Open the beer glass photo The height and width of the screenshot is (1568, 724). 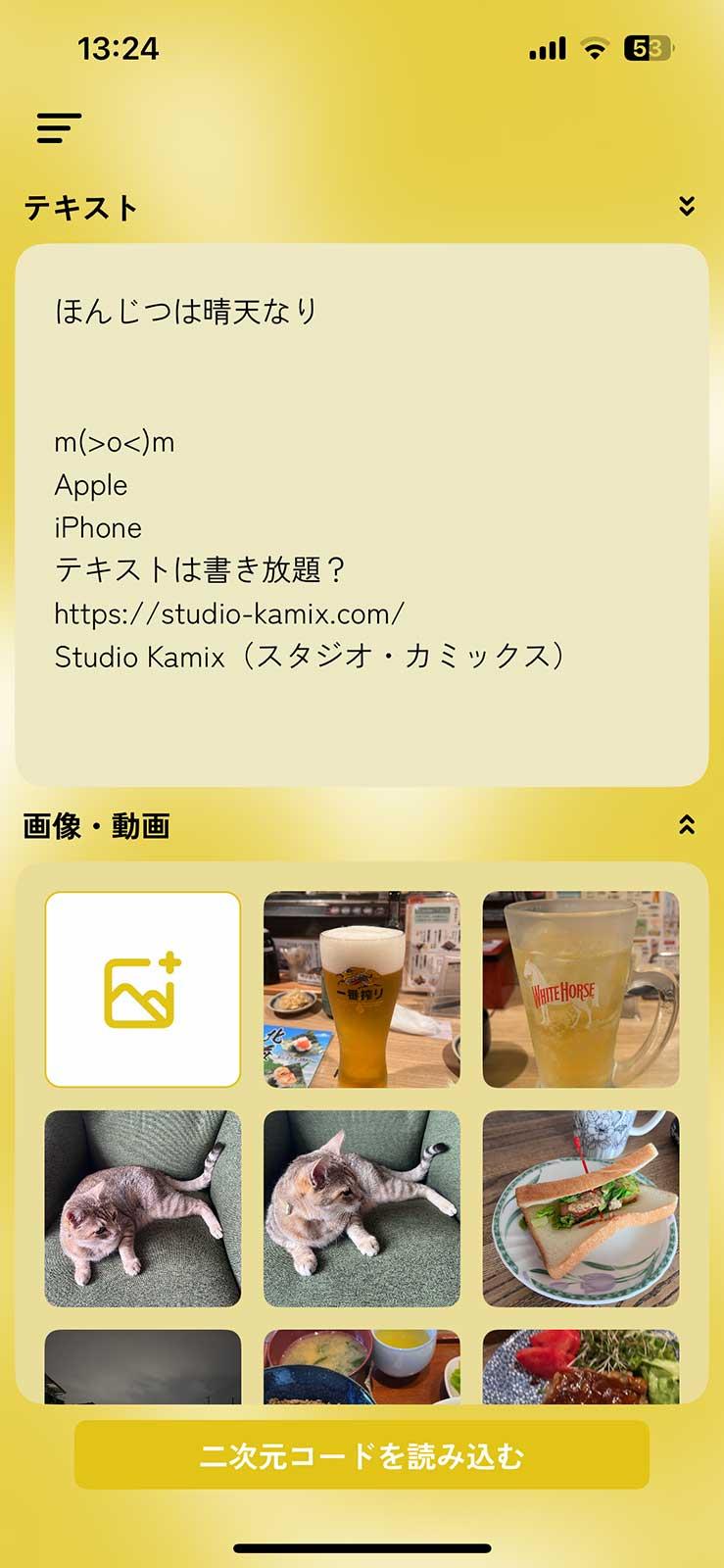[x=362, y=989]
